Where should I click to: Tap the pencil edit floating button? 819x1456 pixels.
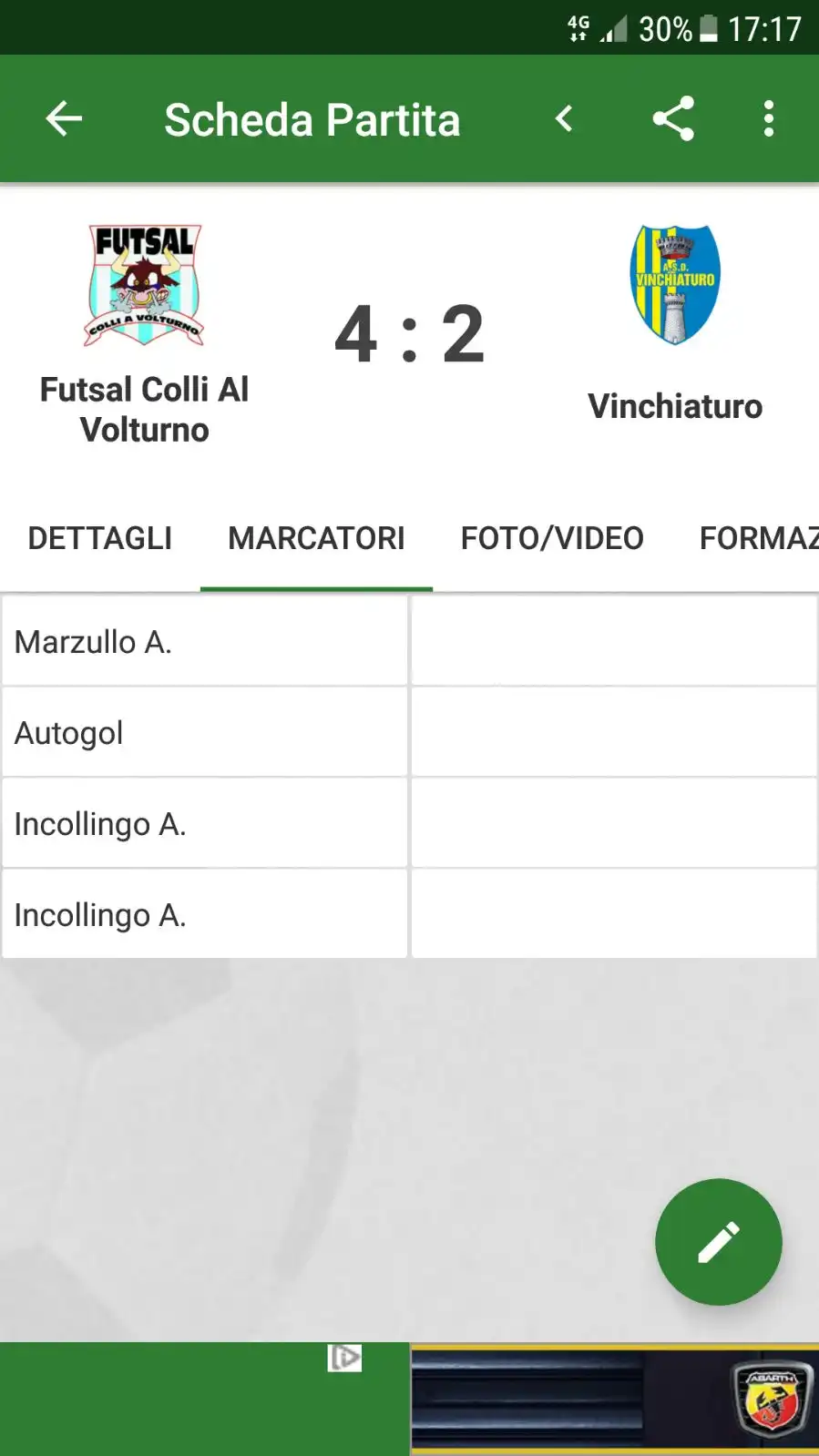coord(719,1242)
